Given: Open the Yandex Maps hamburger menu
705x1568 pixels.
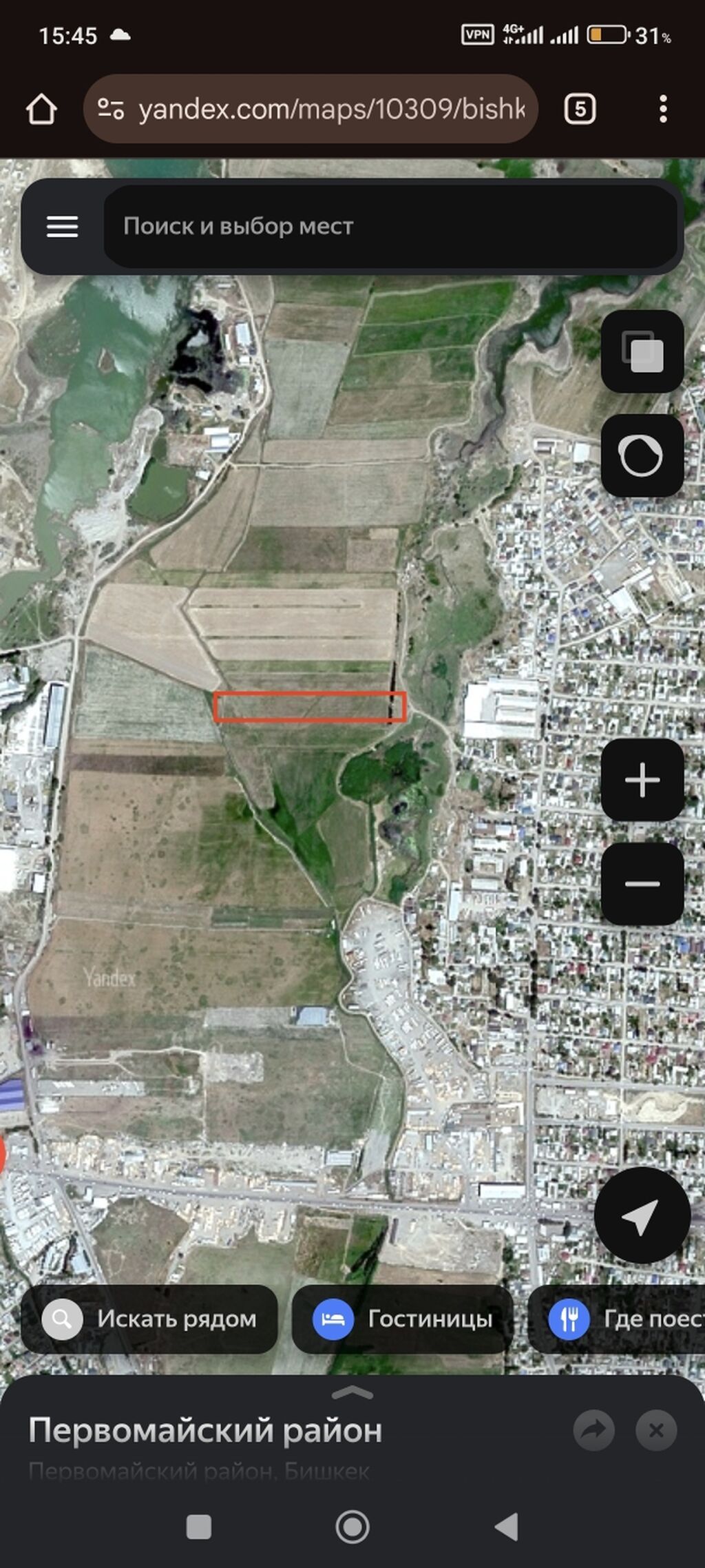Looking at the screenshot, I should coord(62,227).
